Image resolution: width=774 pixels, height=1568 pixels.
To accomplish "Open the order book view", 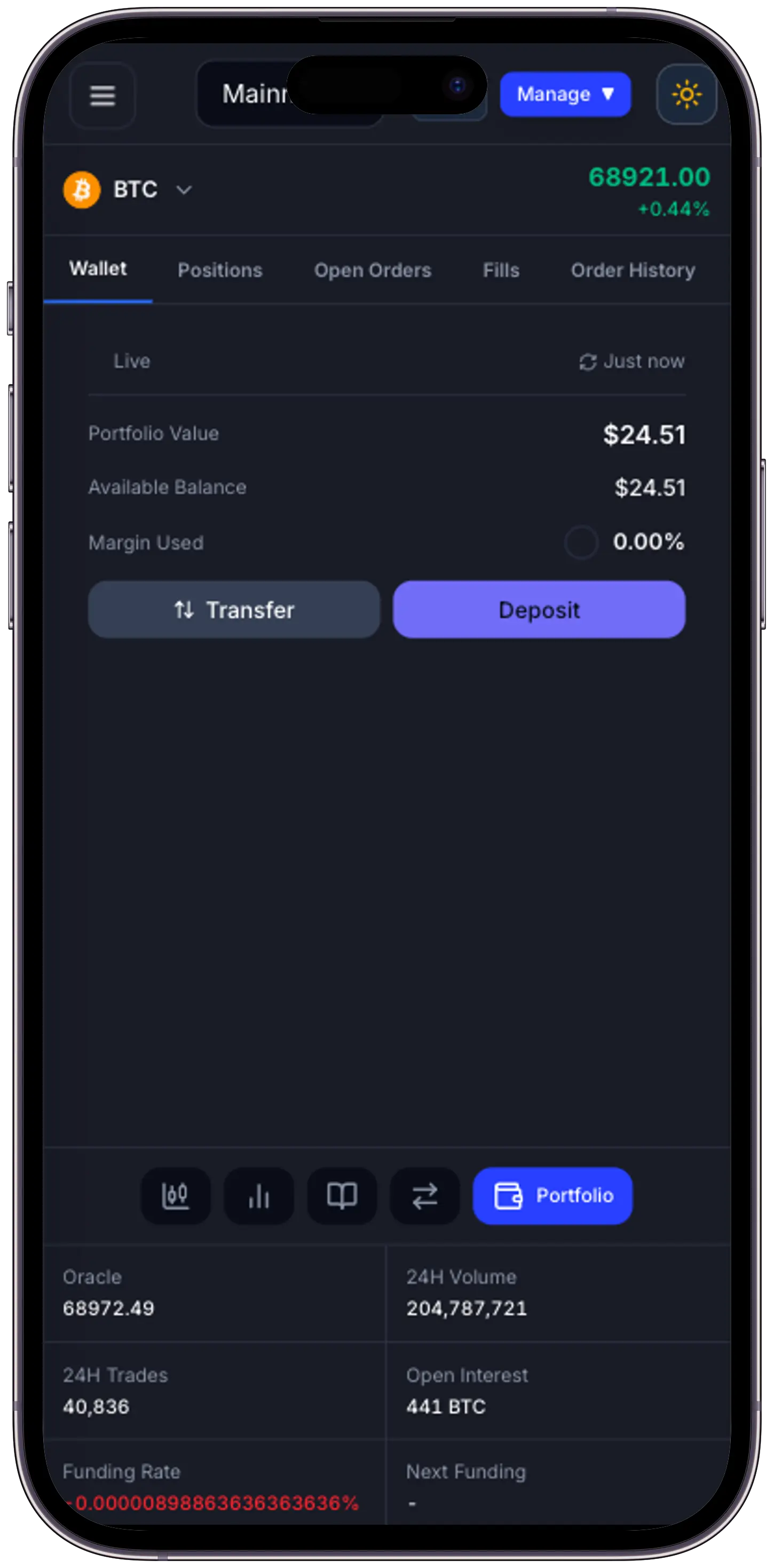I will 342,1196.
